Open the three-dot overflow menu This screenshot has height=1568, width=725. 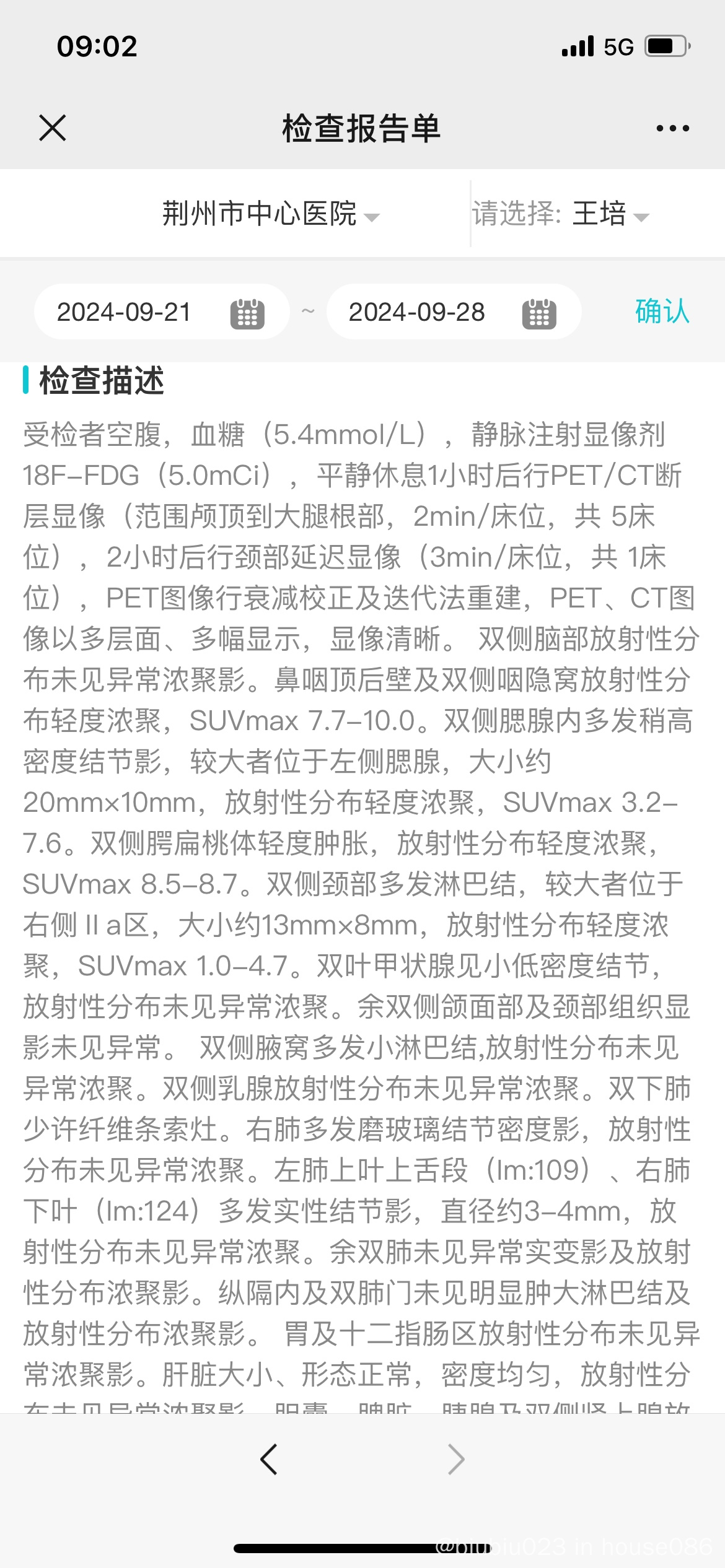click(672, 128)
